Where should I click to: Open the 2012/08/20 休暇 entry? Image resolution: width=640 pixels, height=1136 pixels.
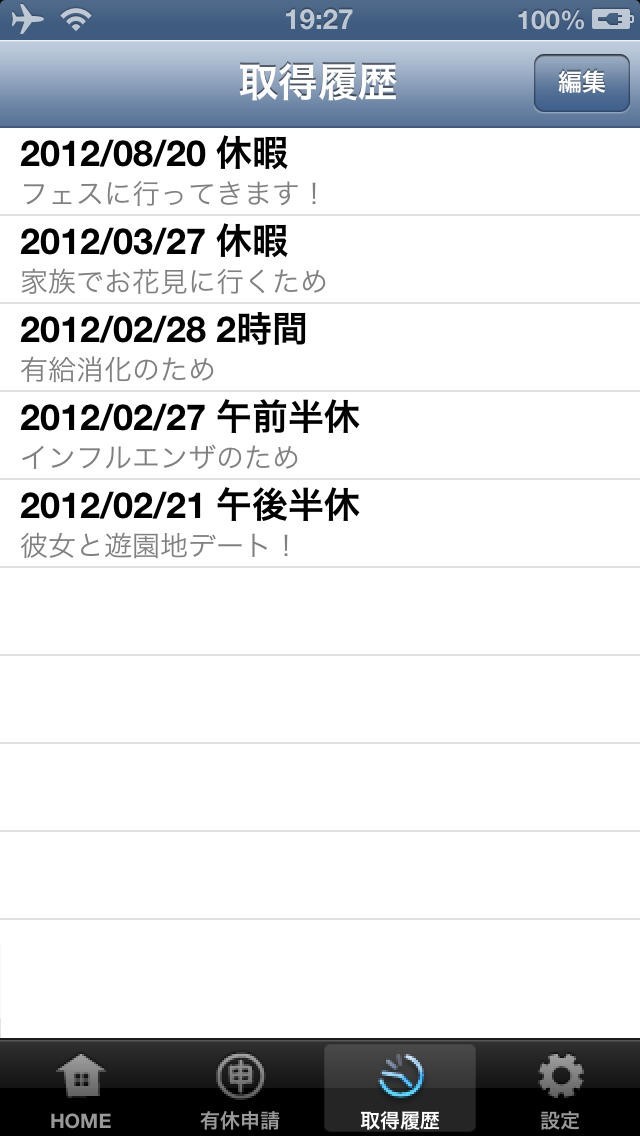tap(320, 171)
